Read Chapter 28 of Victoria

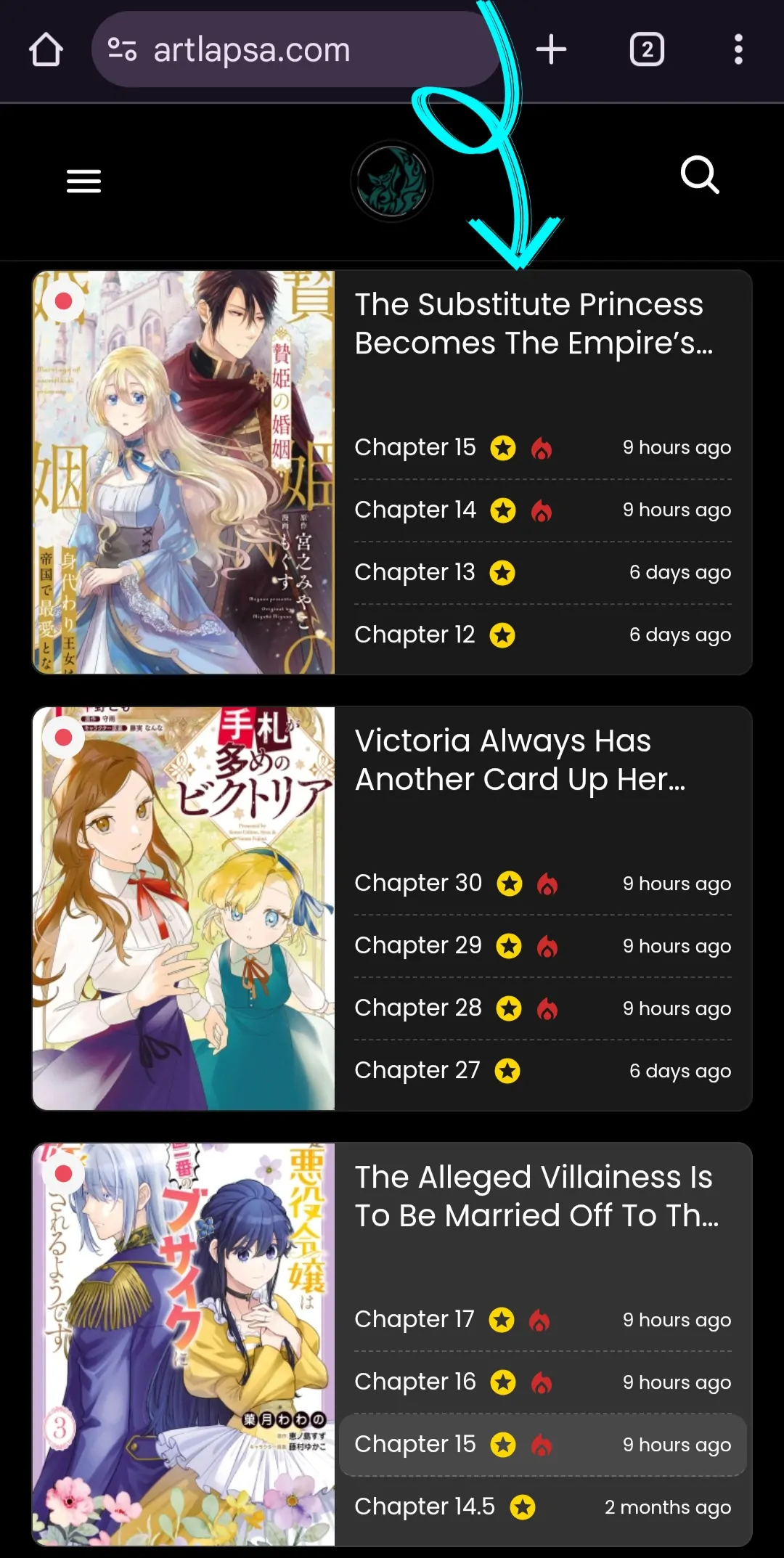[x=417, y=1008]
